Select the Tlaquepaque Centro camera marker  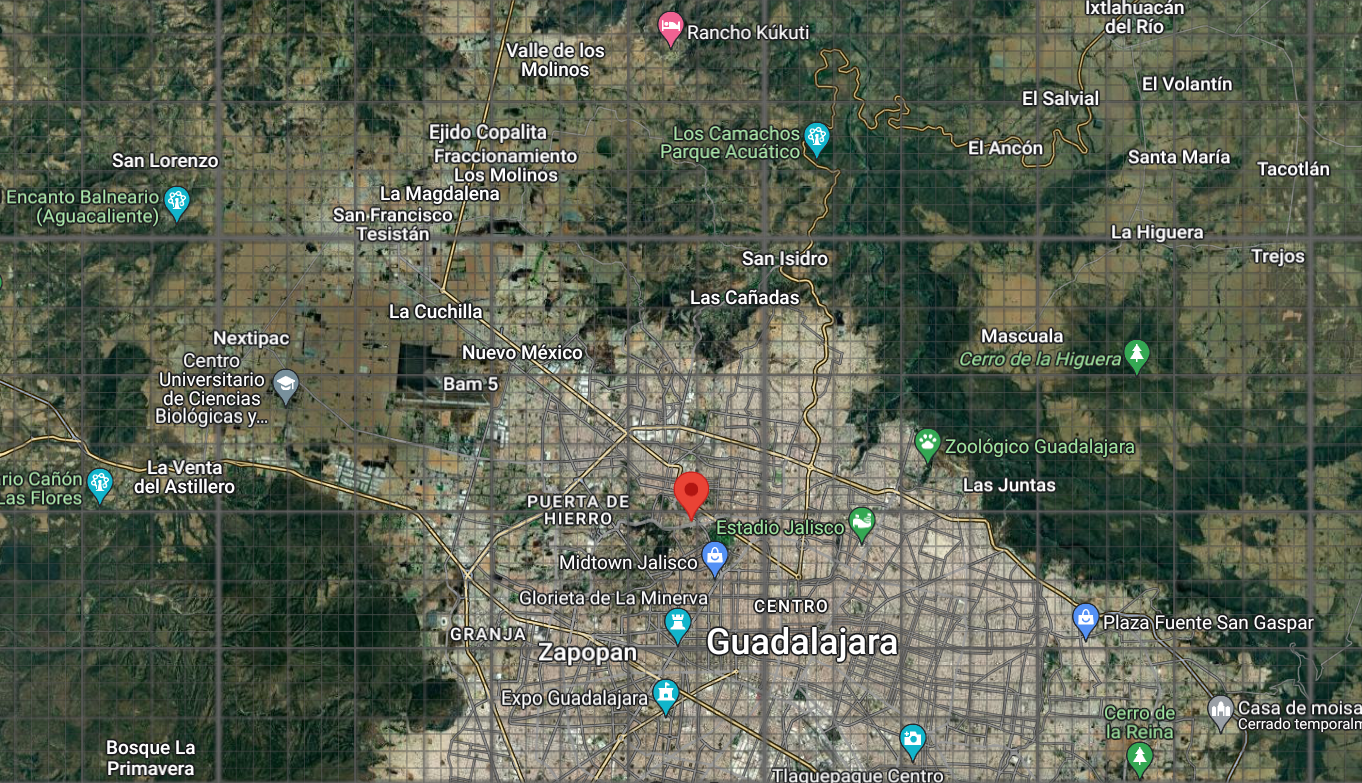[912, 741]
